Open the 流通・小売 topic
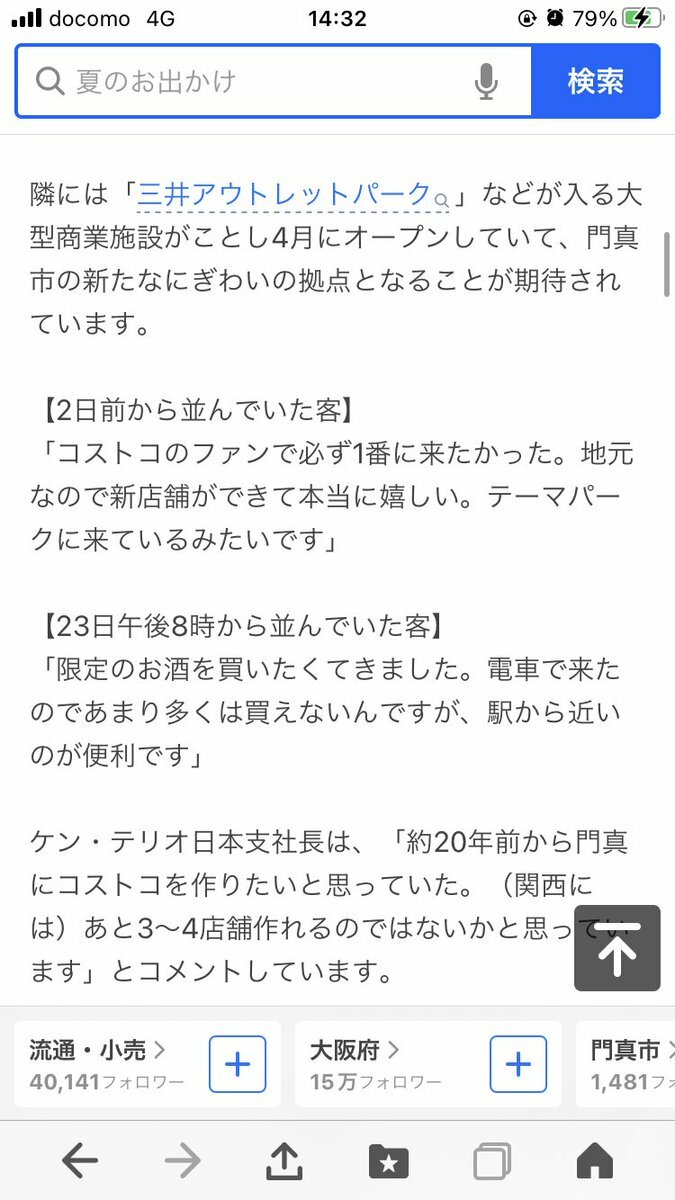The image size is (675, 1200). (x=98, y=1050)
